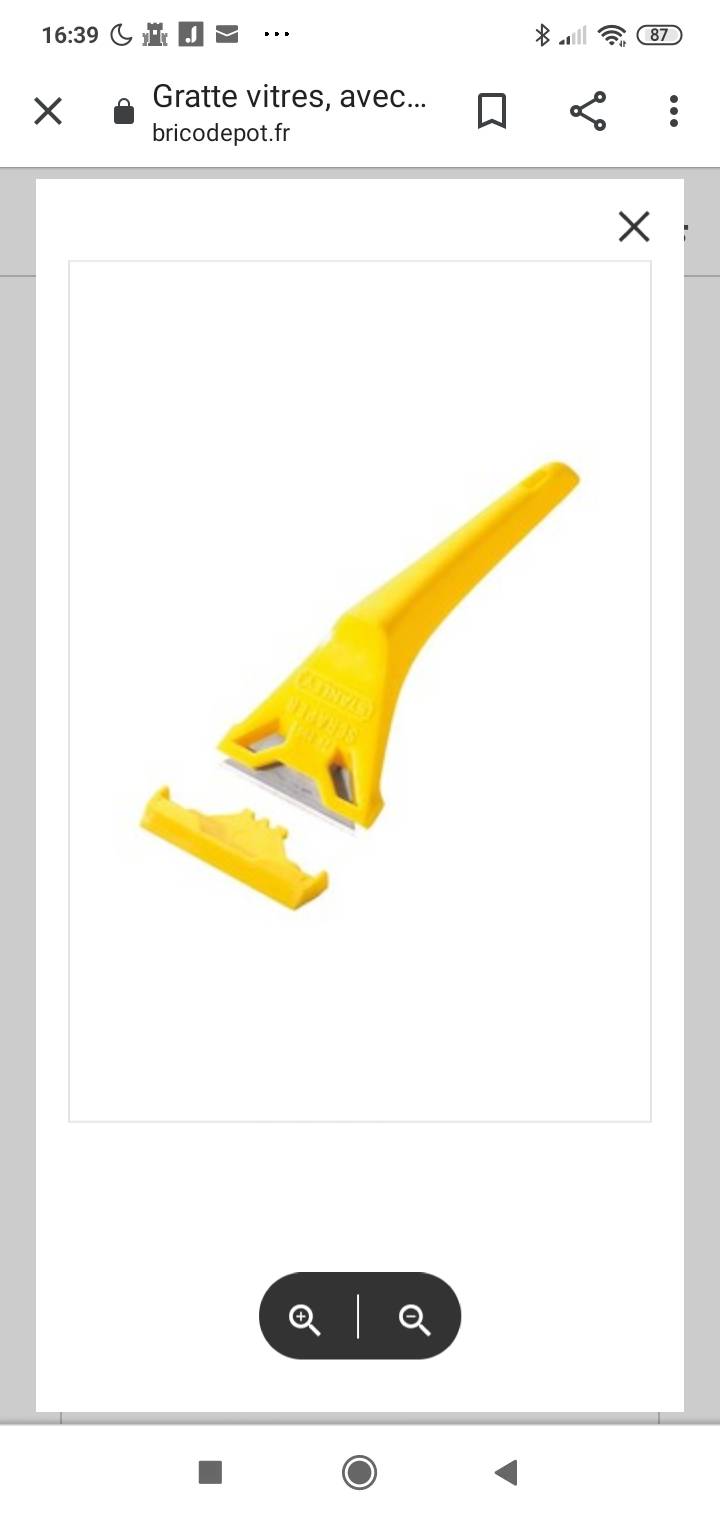Zoom in on the scraper image

pyautogui.click(x=305, y=1320)
